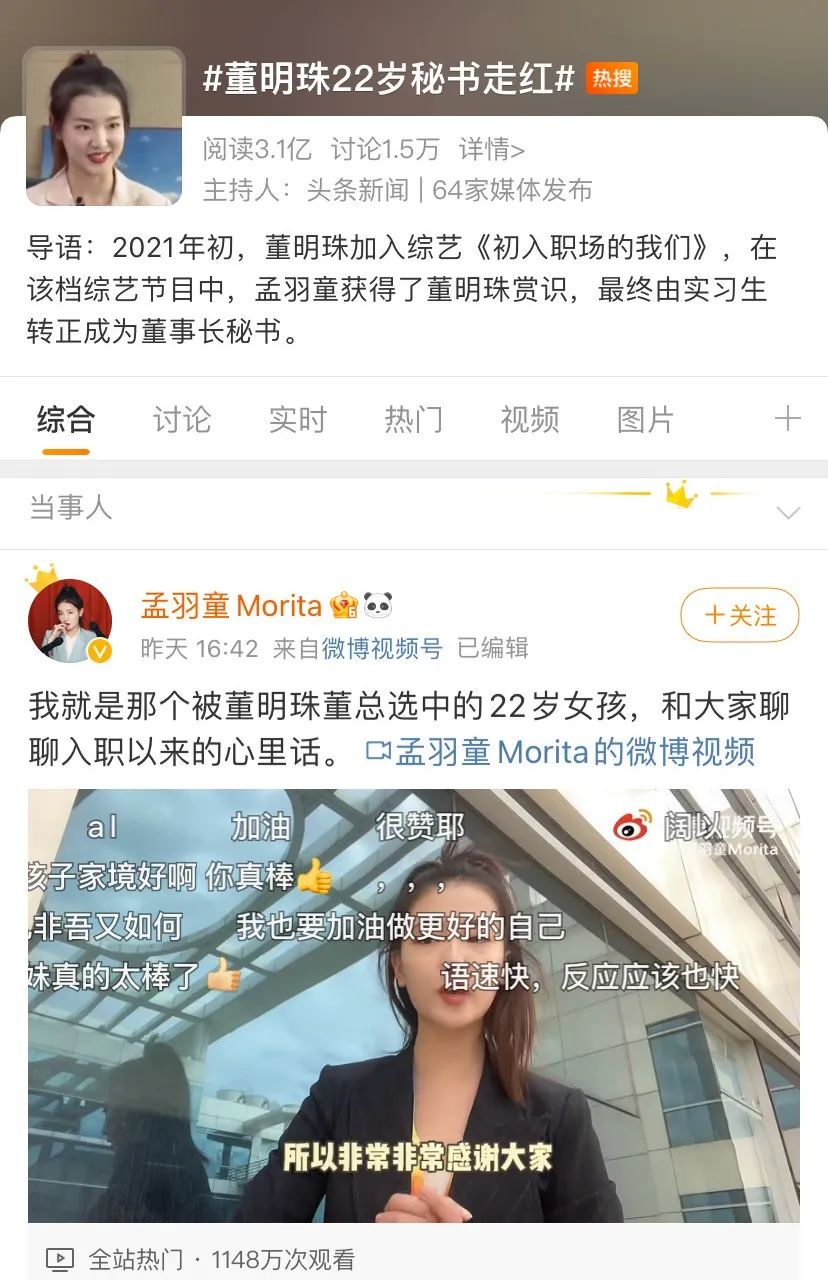Follow 孟羽童 Morita with 关注 button
This screenshot has width=828, height=1280.
(x=740, y=615)
